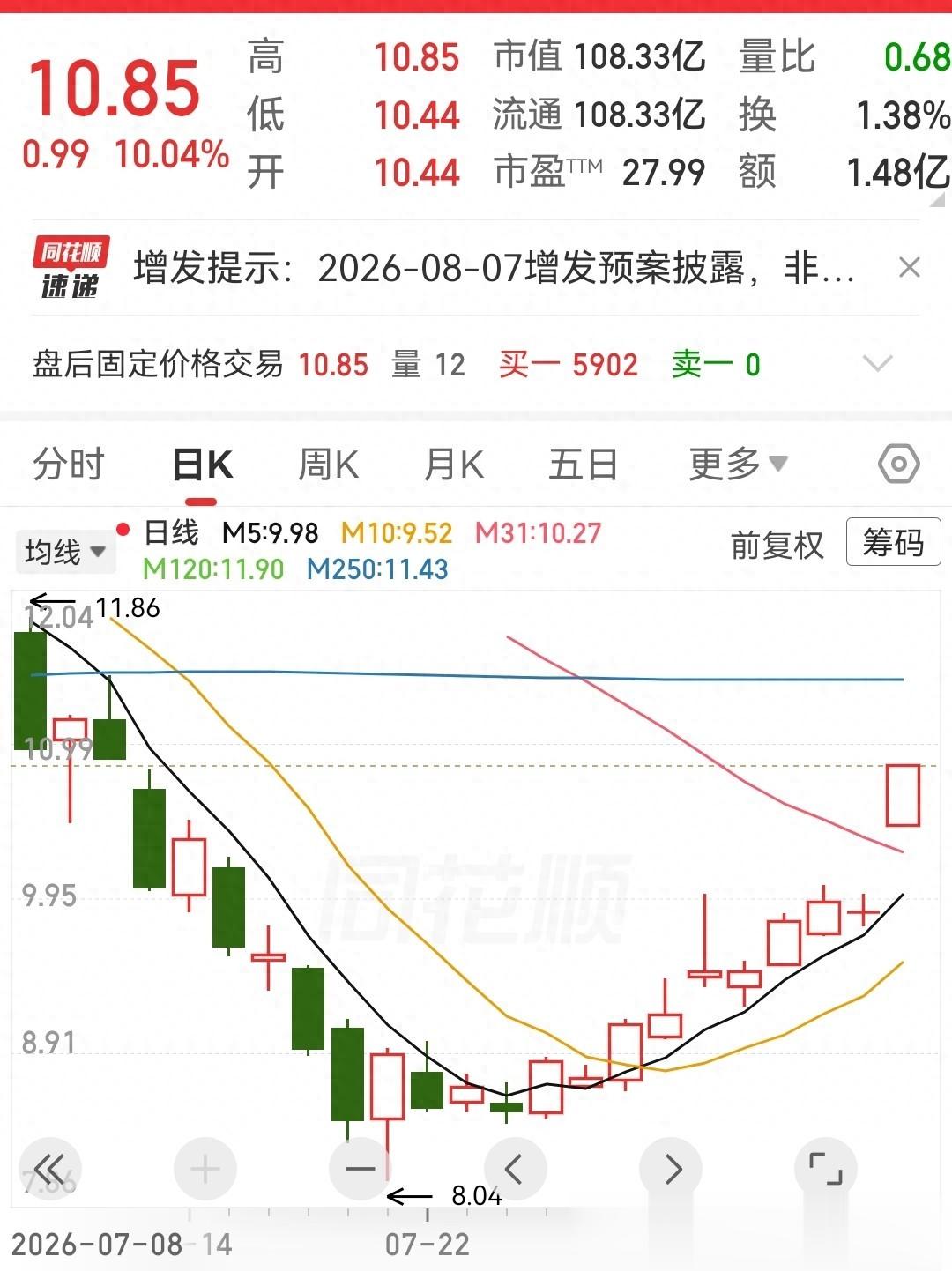Dismiss the 增发提示 news banner
This screenshot has width=952, height=1271.
point(909,267)
